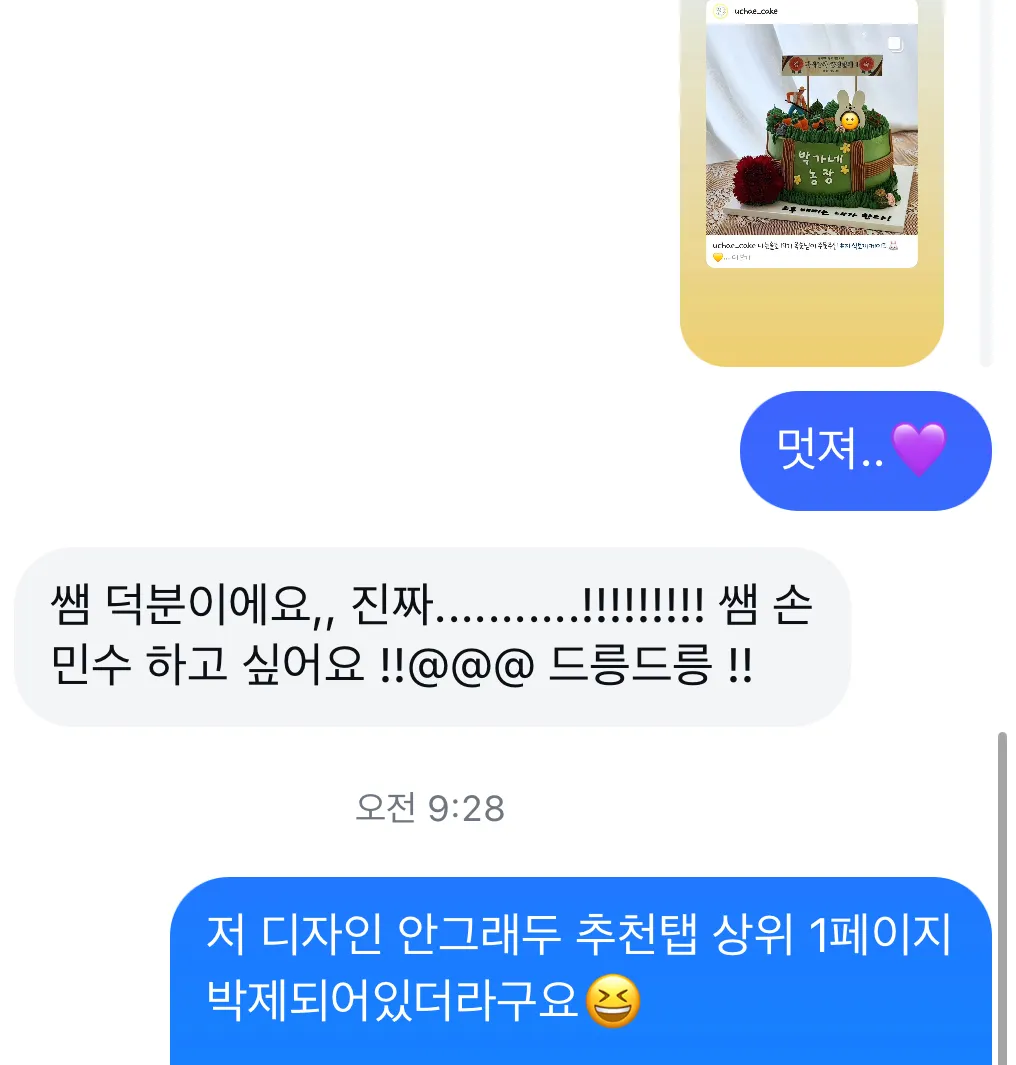Open the shared uchoe_cake post
1016x1065 pixels.
coord(811,130)
